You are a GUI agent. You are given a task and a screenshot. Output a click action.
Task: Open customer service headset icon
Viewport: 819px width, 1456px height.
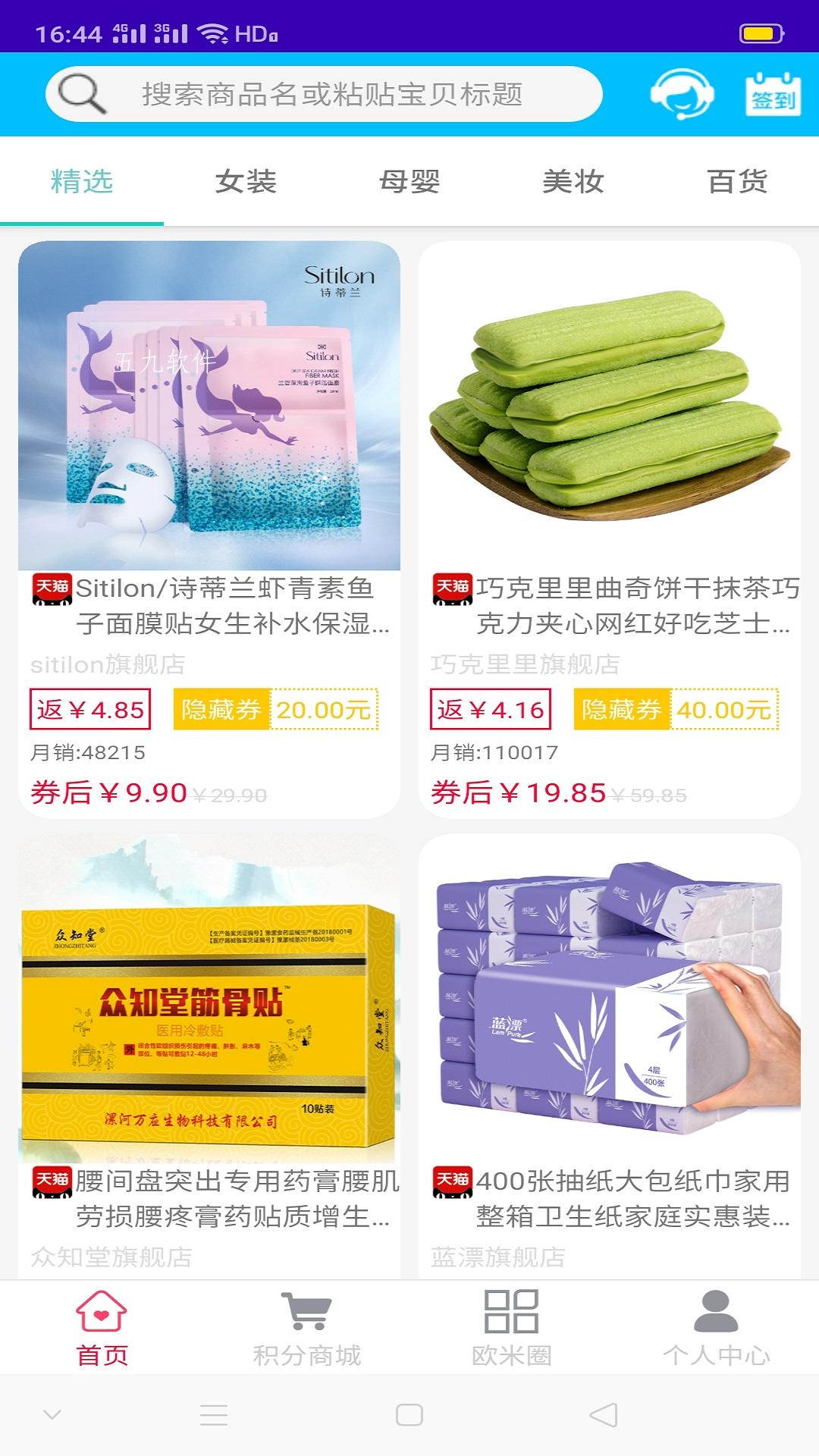pyautogui.click(x=681, y=94)
